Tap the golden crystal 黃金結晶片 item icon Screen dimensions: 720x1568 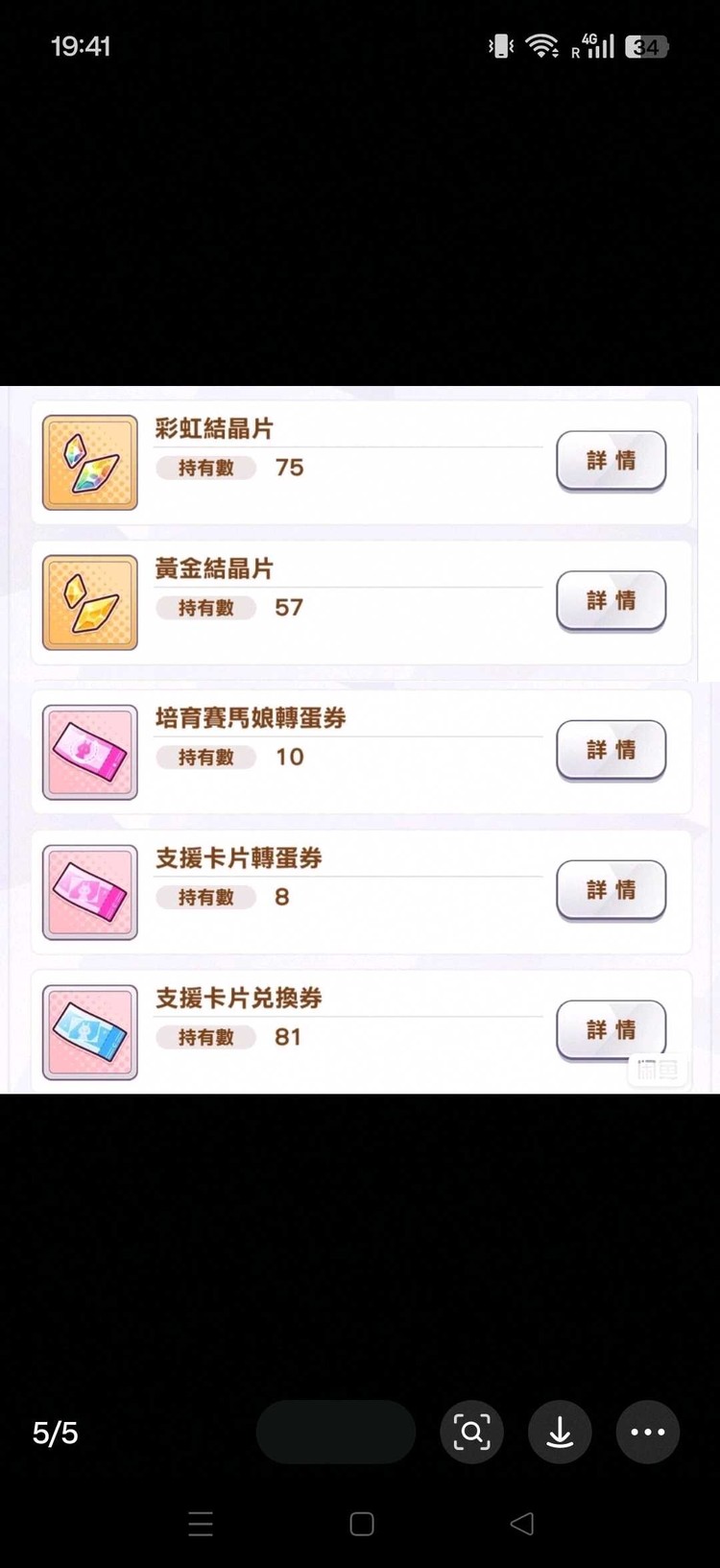pos(89,602)
